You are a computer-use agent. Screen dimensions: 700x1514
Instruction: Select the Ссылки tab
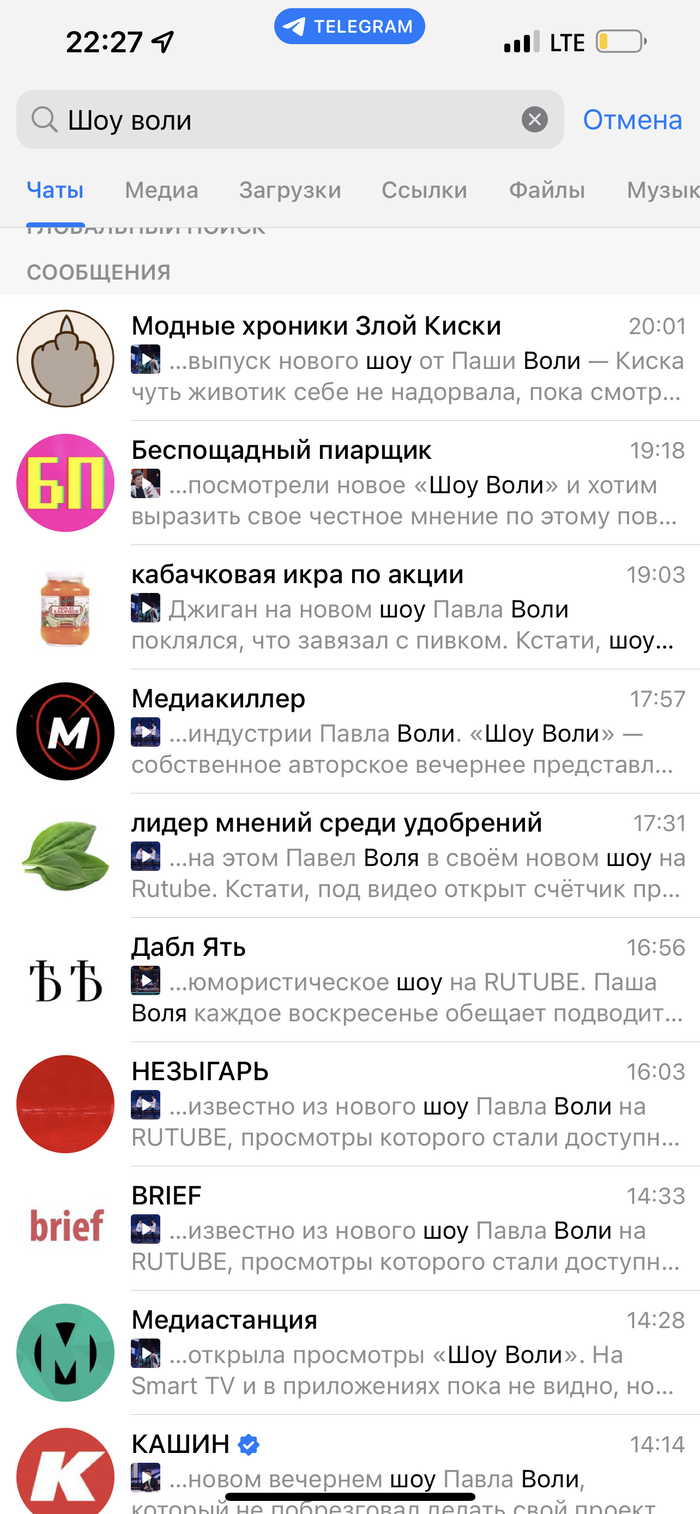pos(424,190)
